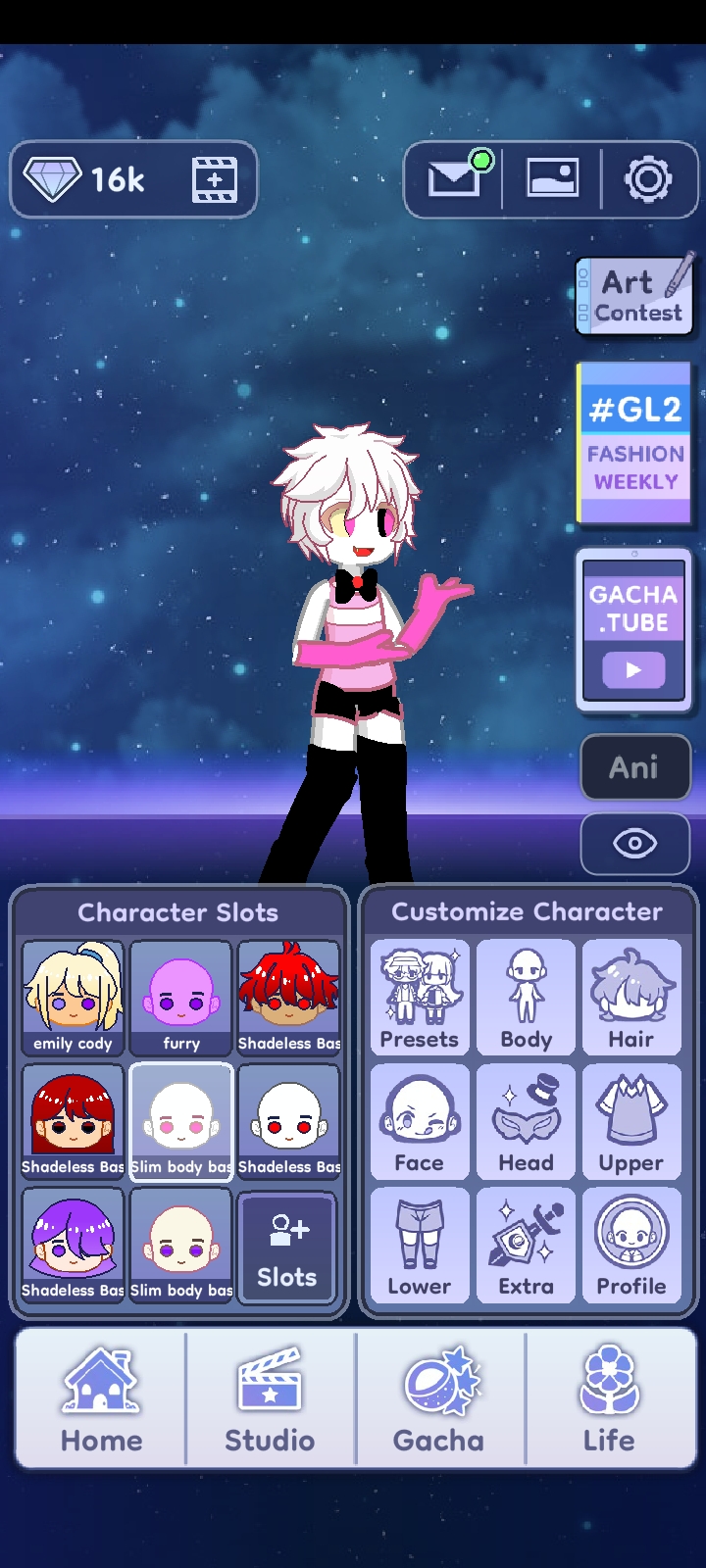The height and width of the screenshot is (1568, 706).
Task: Select the emily cody character slot
Action: click(73, 998)
